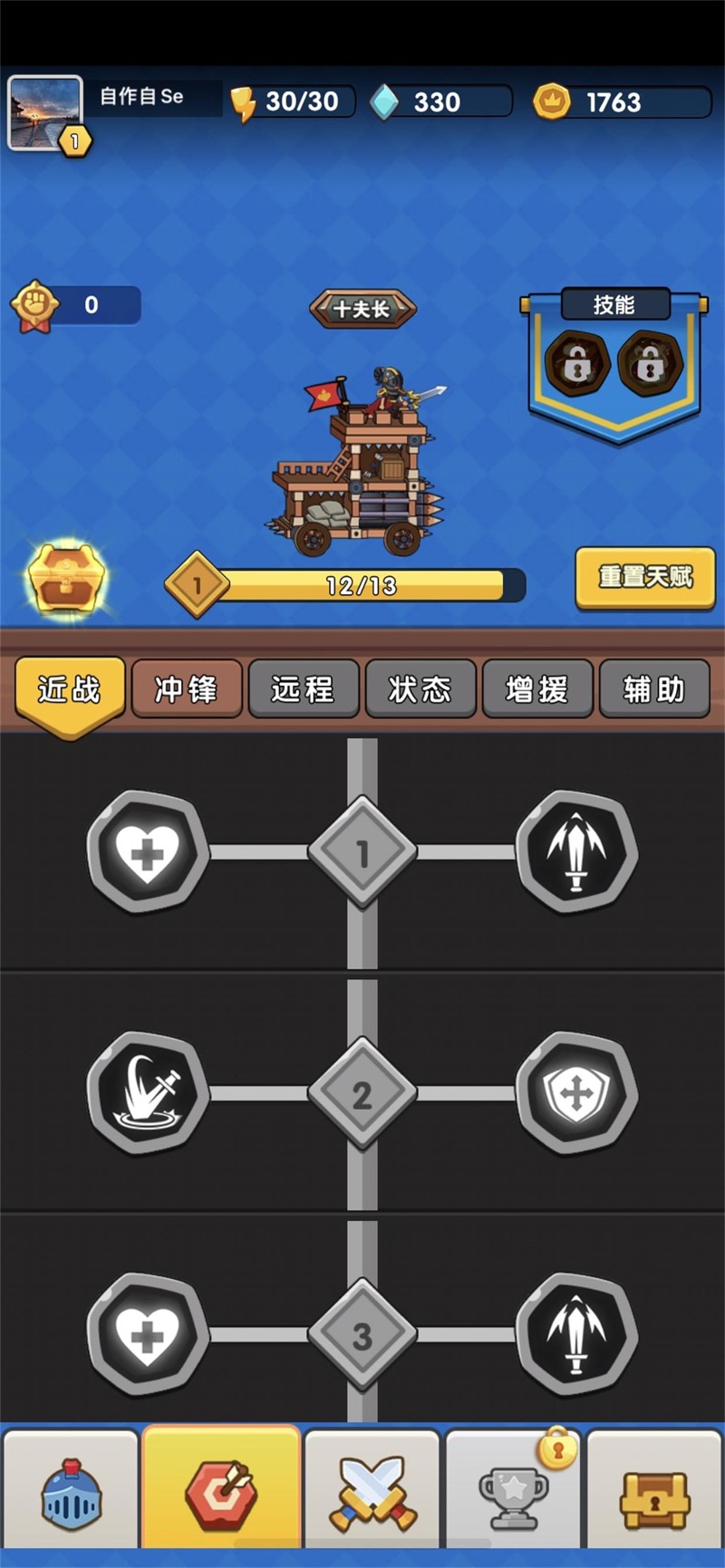The width and height of the screenshot is (725, 1568).
Task: Open the glowing treasure chest
Action: pos(66,581)
